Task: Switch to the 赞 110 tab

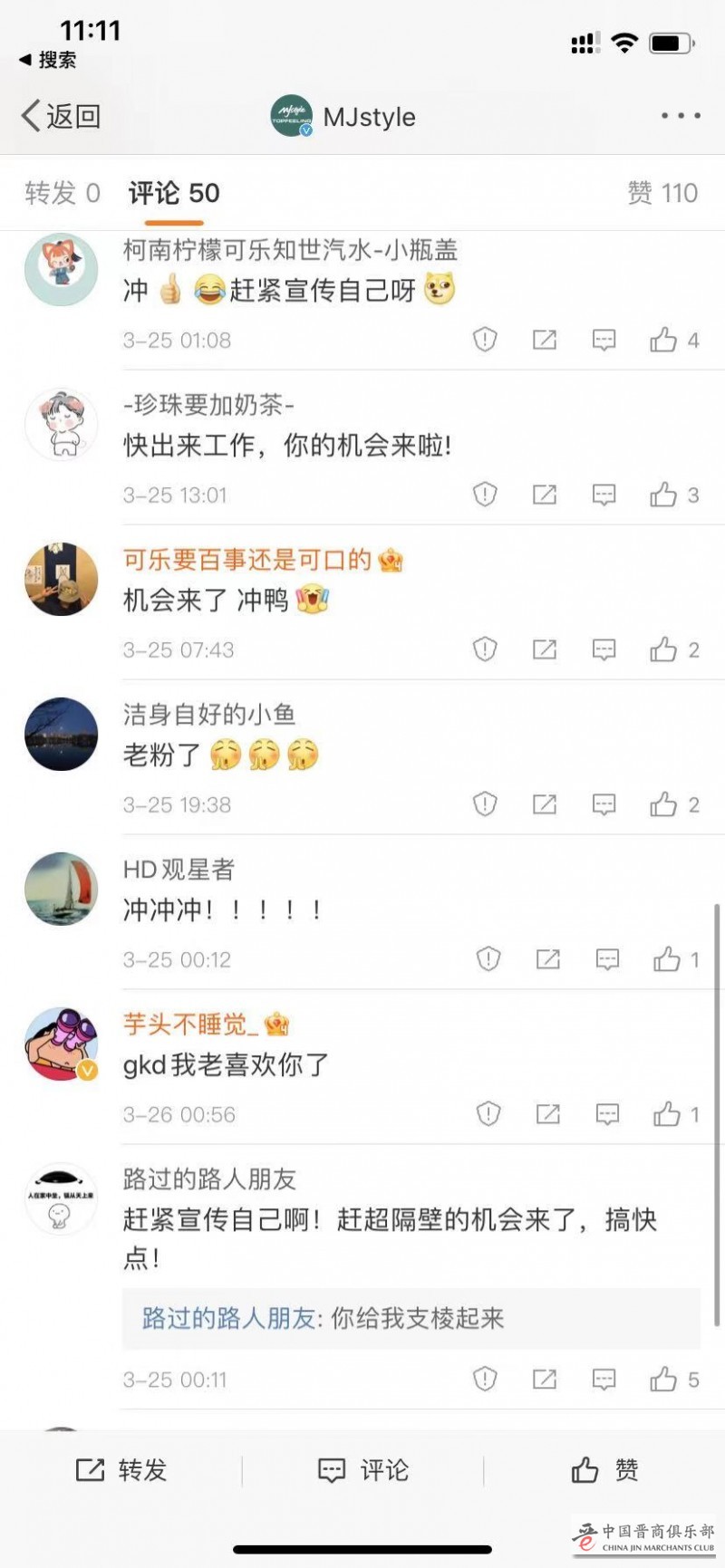Action: tap(662, 193)
